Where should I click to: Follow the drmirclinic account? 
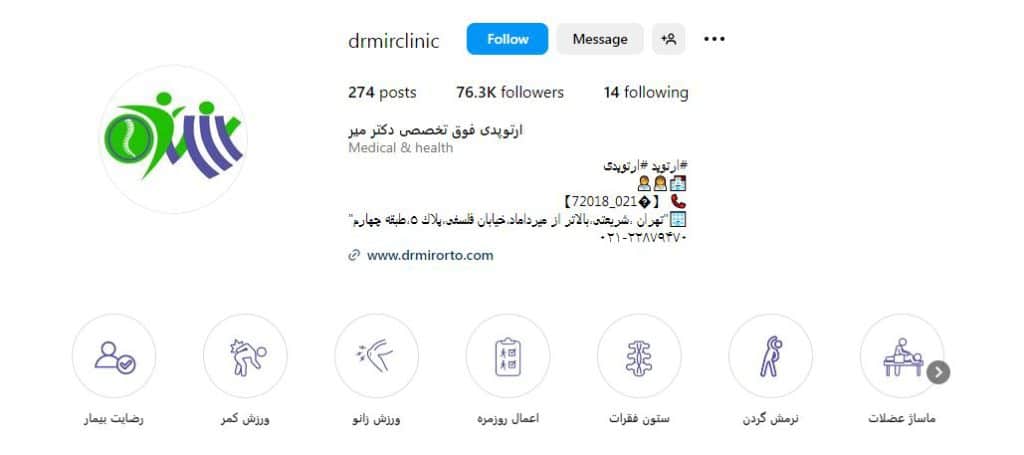coord(507,39)
